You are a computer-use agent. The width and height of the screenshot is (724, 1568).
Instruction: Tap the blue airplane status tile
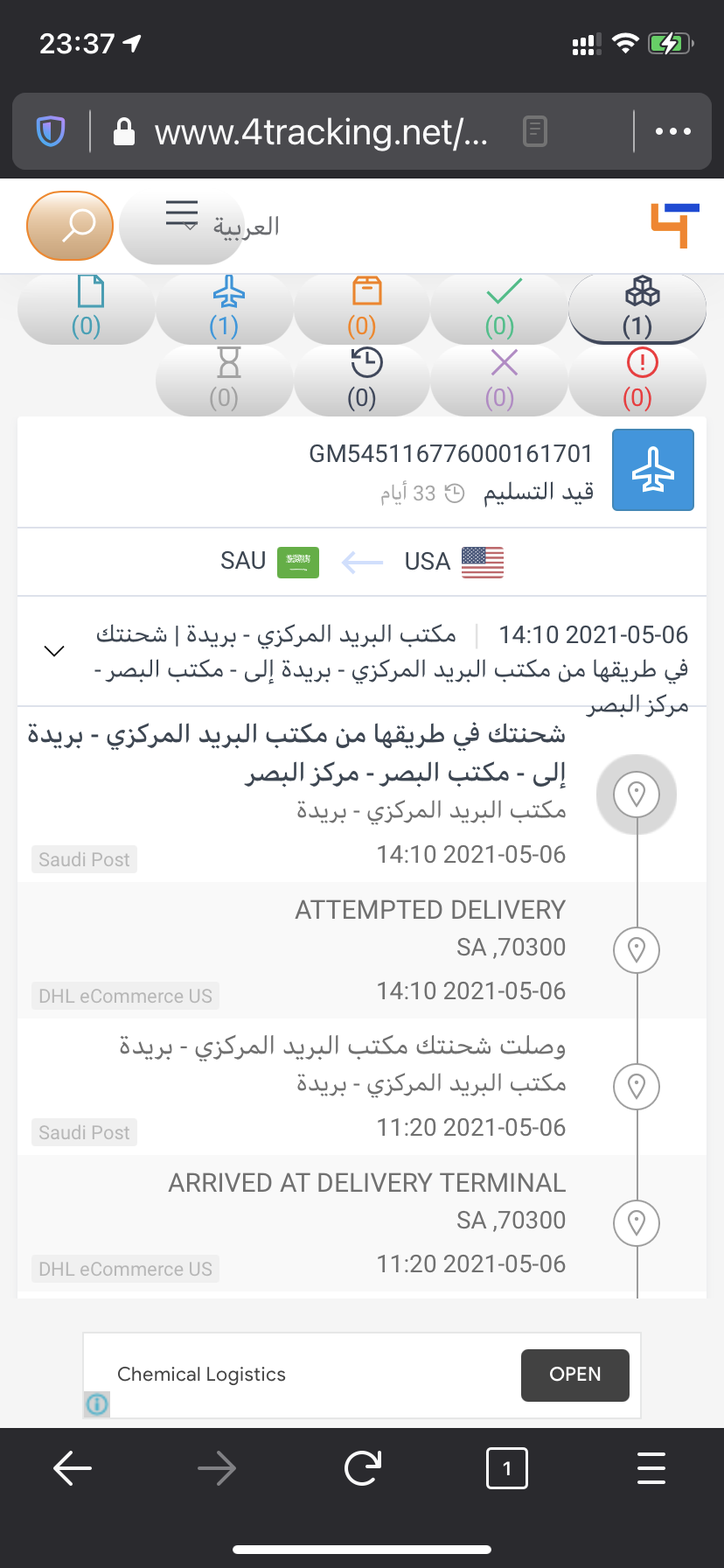(x=653, y=470)
